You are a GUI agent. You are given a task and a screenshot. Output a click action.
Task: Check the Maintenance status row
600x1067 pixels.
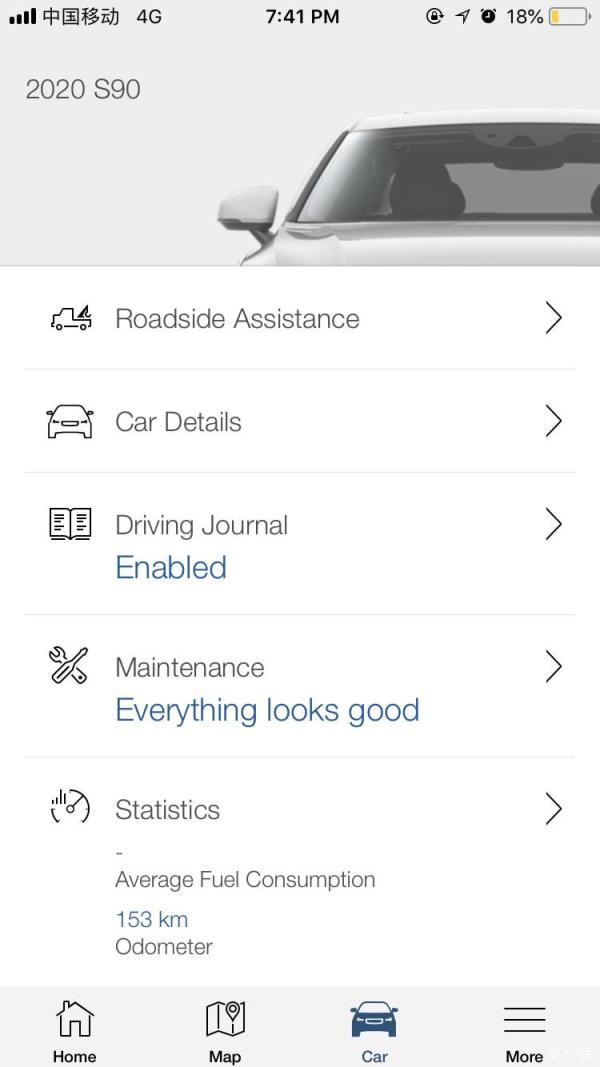[x=300, y=686]
